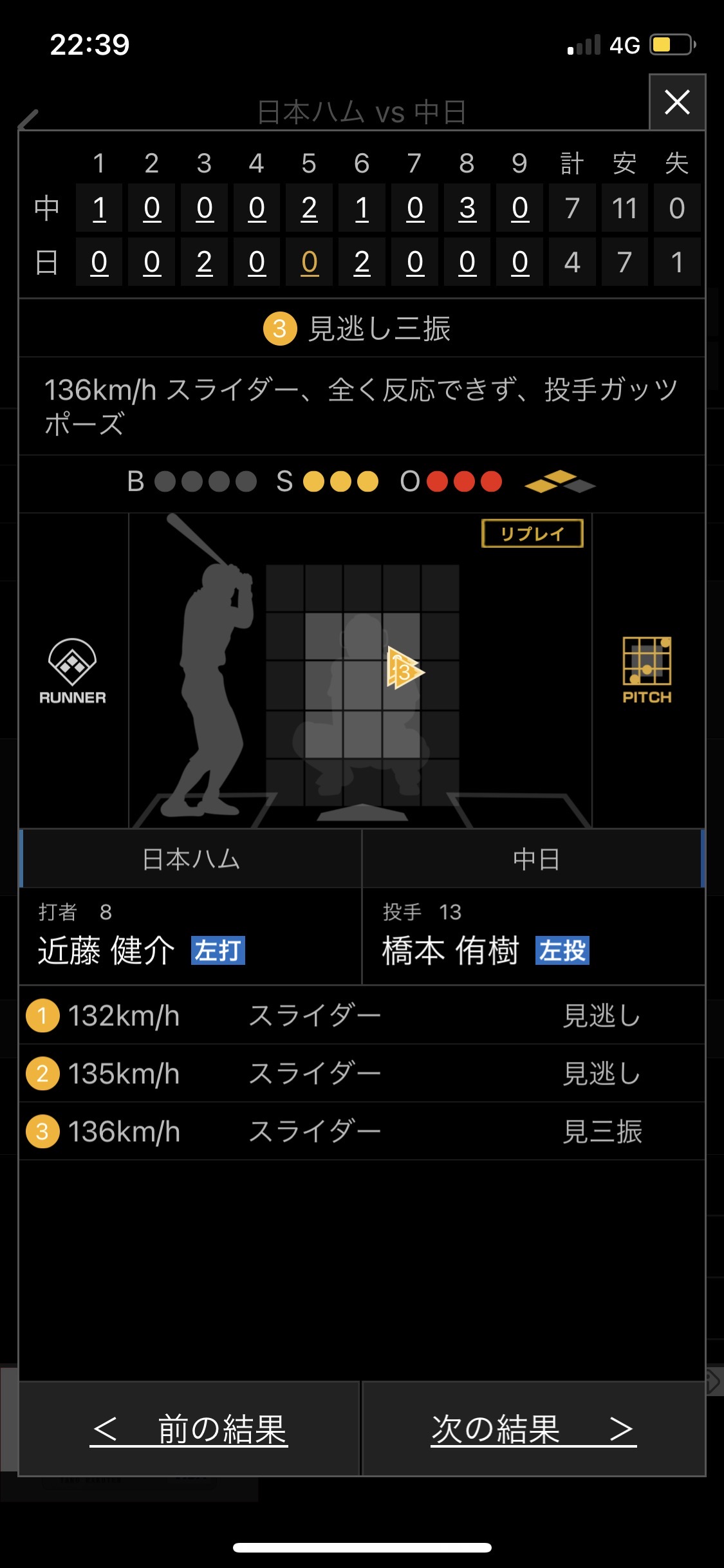The width and height of the screenshot is (724, 1568).
Task: Open 中日 5th inning score
Action: pos(309,208)
